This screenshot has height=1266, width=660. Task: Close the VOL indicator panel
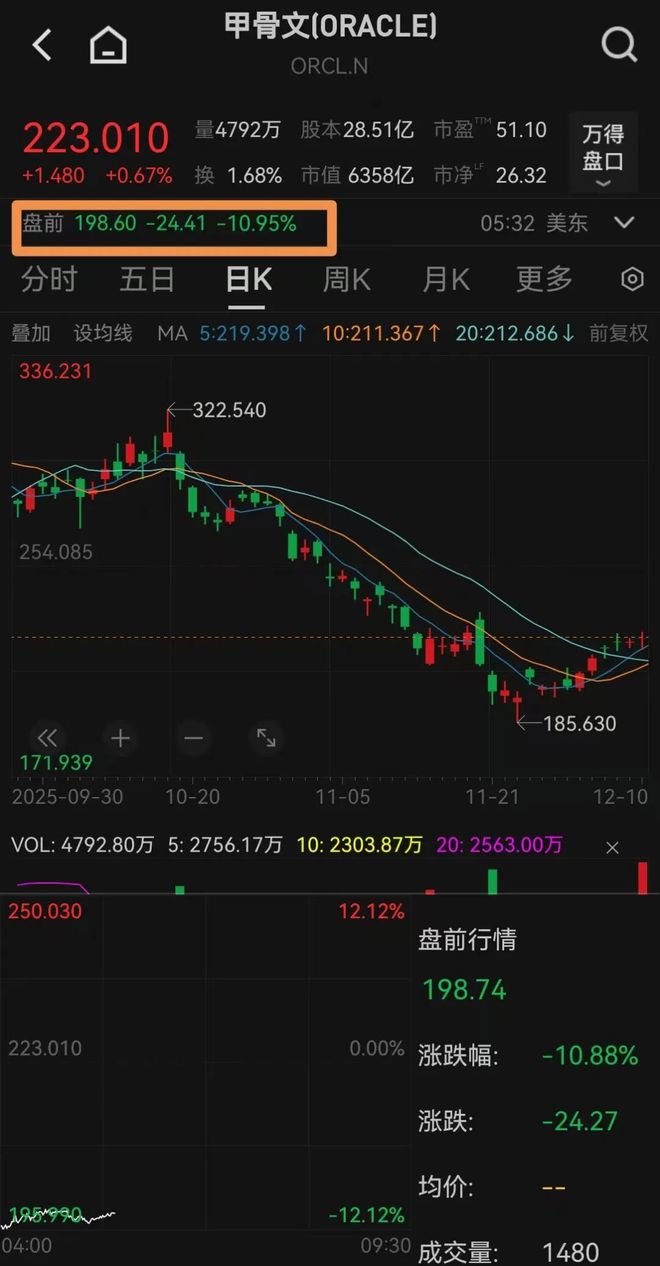[613, 847]
